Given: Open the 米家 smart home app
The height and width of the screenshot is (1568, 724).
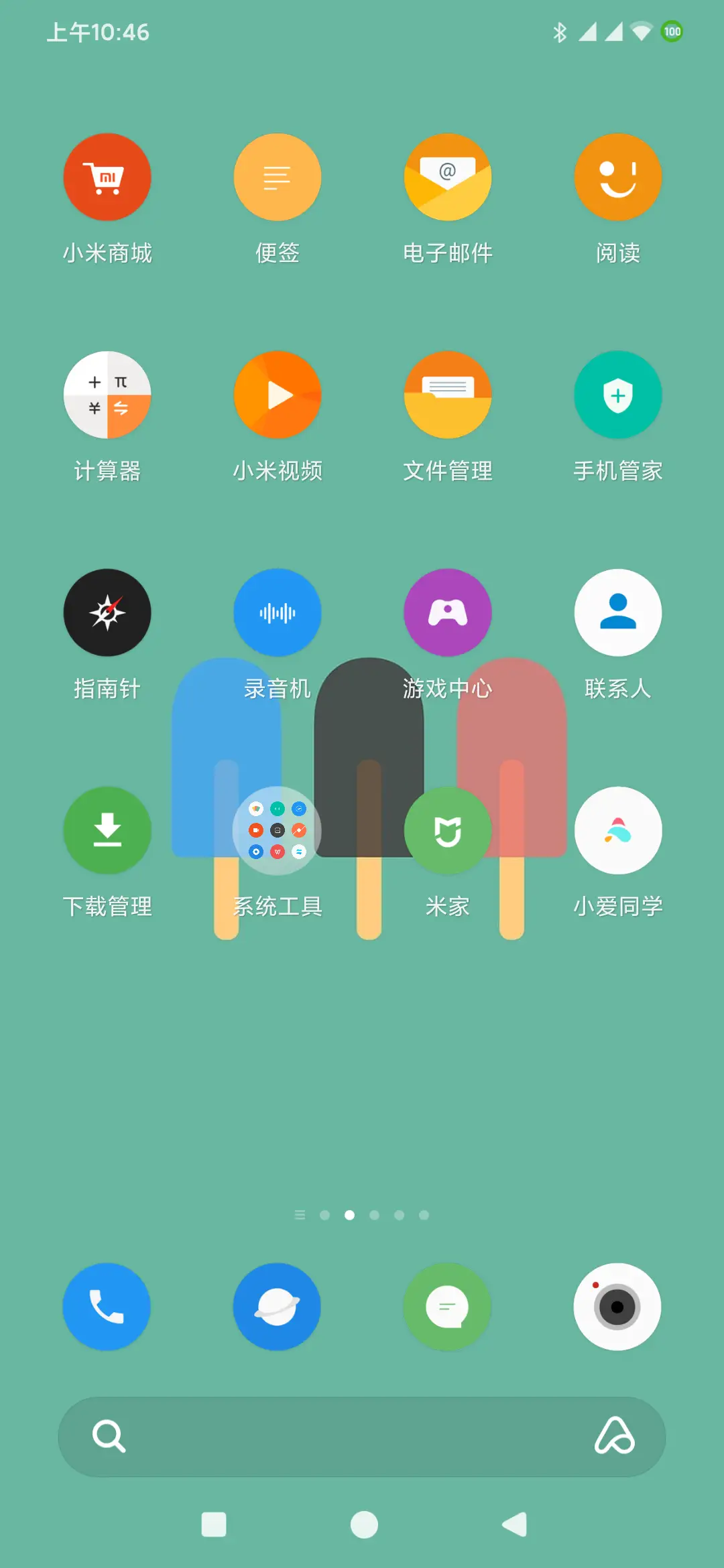Looking at the screenshot, I should 448,830.
